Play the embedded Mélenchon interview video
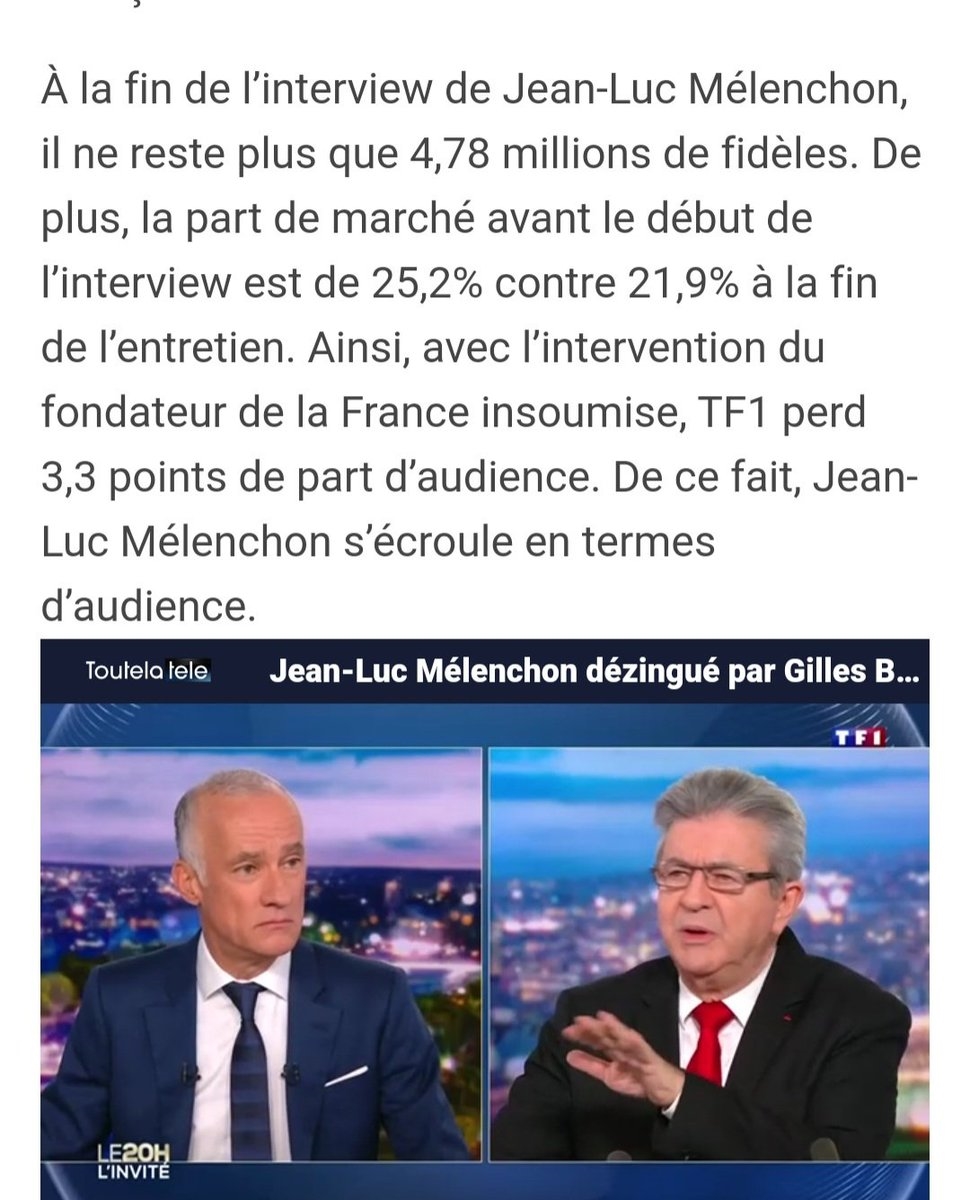This screenshot has width=970, height=1200. click(485, 940)
